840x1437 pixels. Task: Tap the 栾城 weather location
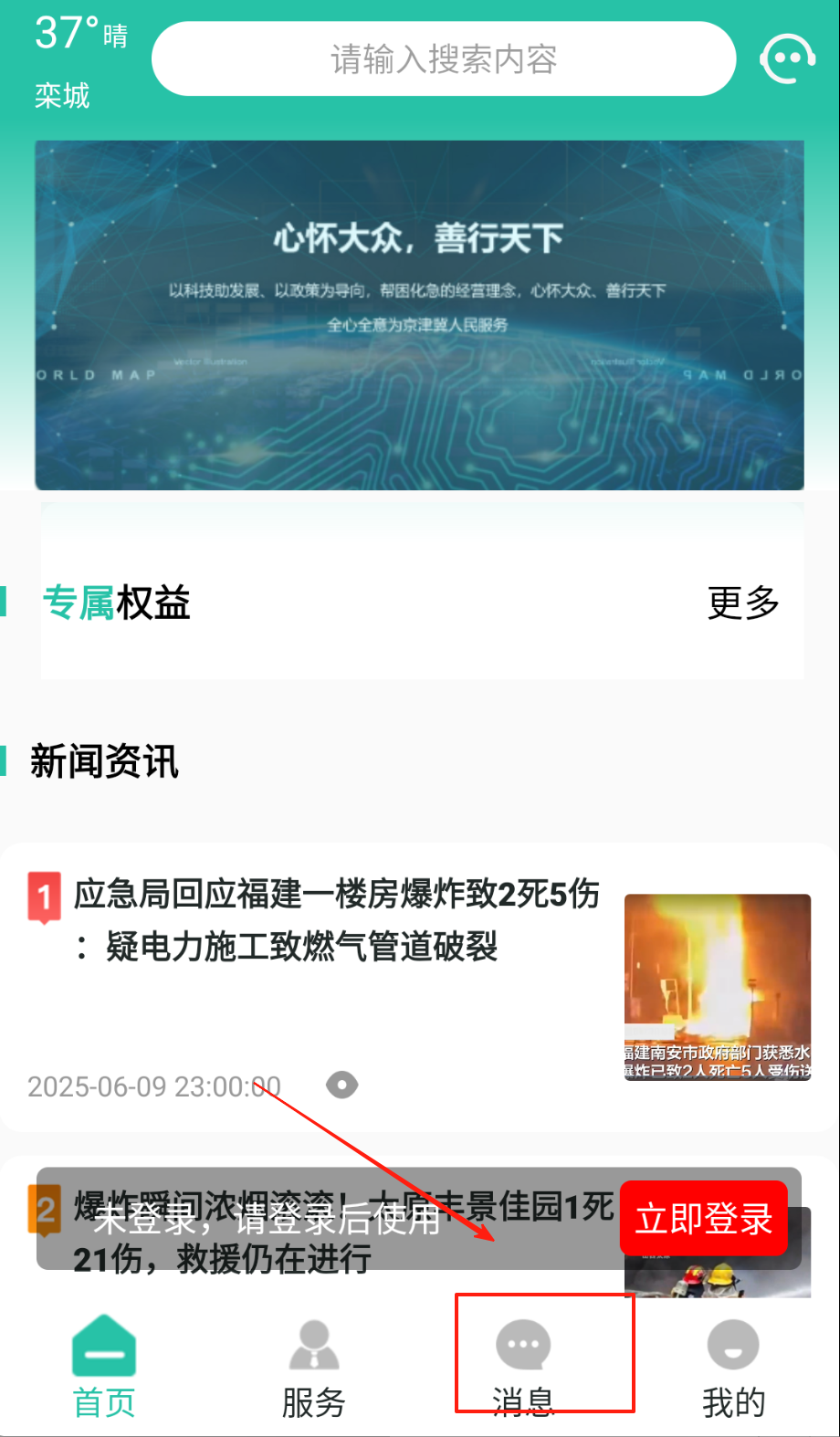coord(62,95)
